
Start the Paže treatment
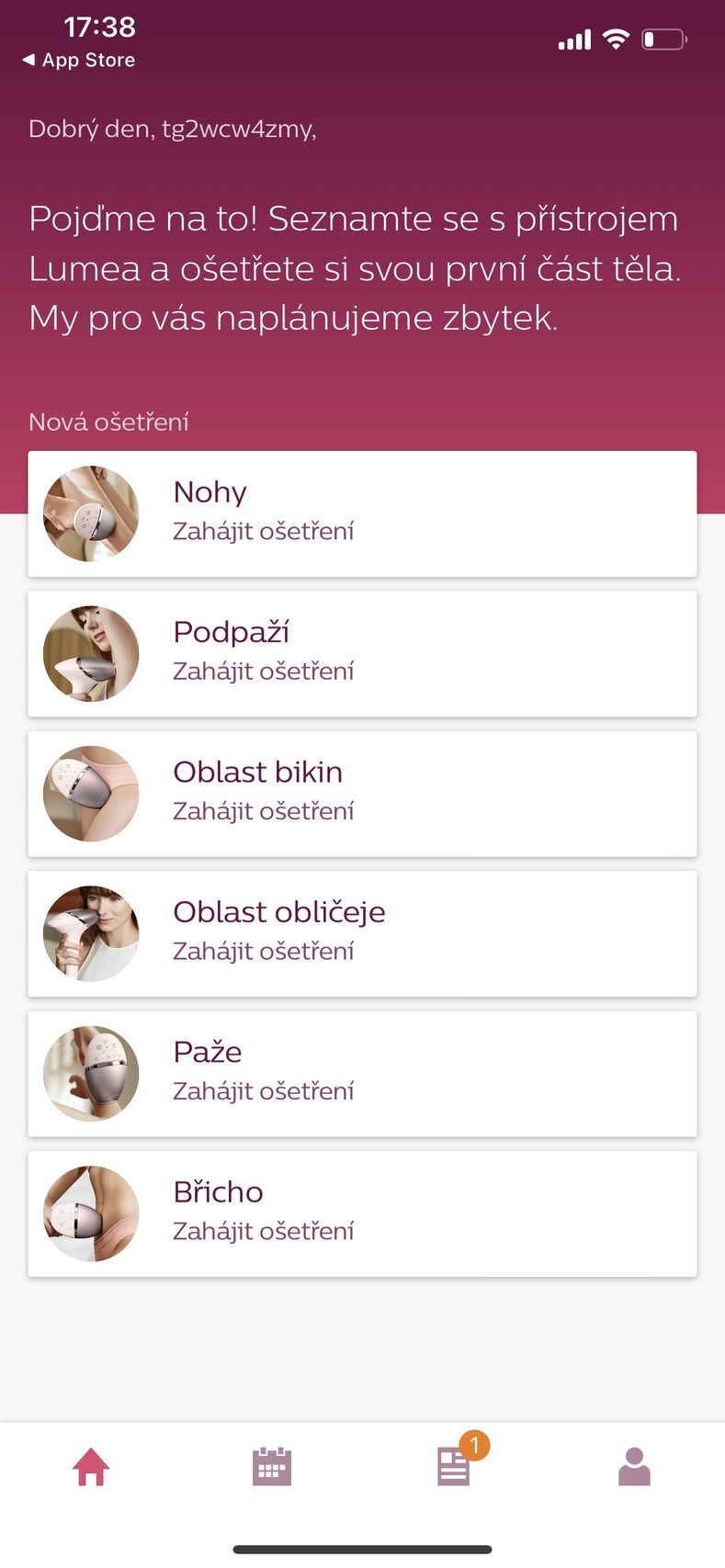tap(362, 1074)
